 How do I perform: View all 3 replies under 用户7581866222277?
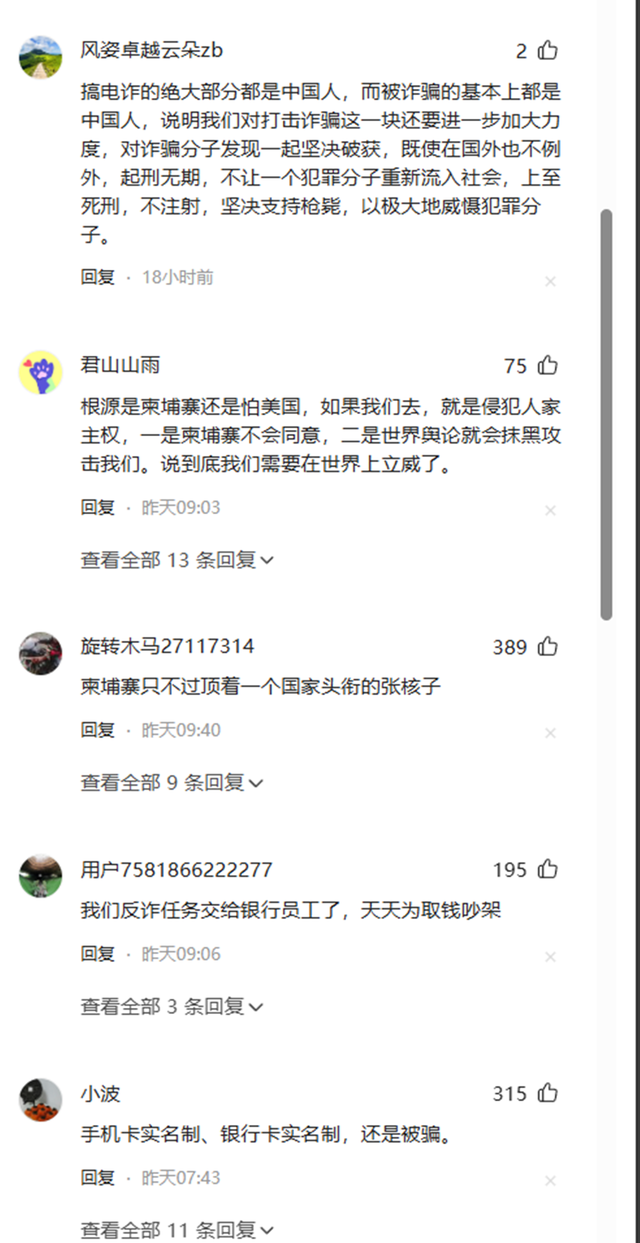coord(171,1006)
